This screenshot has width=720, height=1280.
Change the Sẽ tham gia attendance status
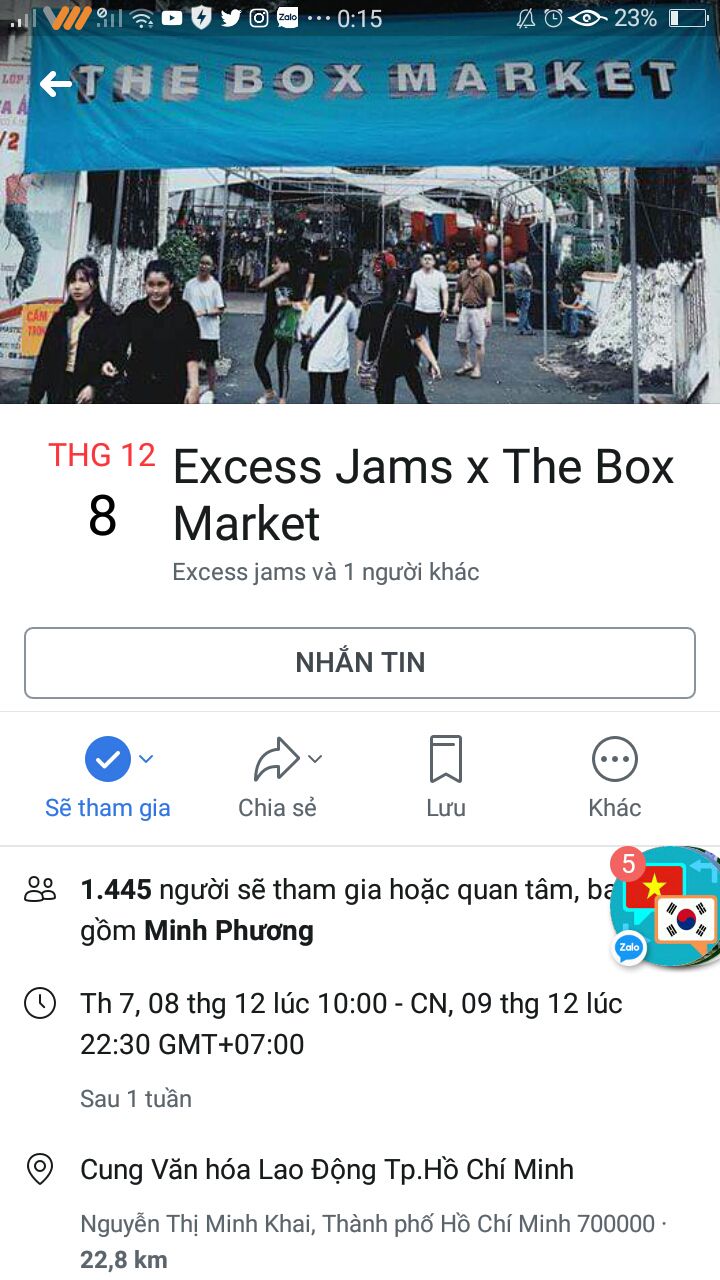click(x=108, y=779)
